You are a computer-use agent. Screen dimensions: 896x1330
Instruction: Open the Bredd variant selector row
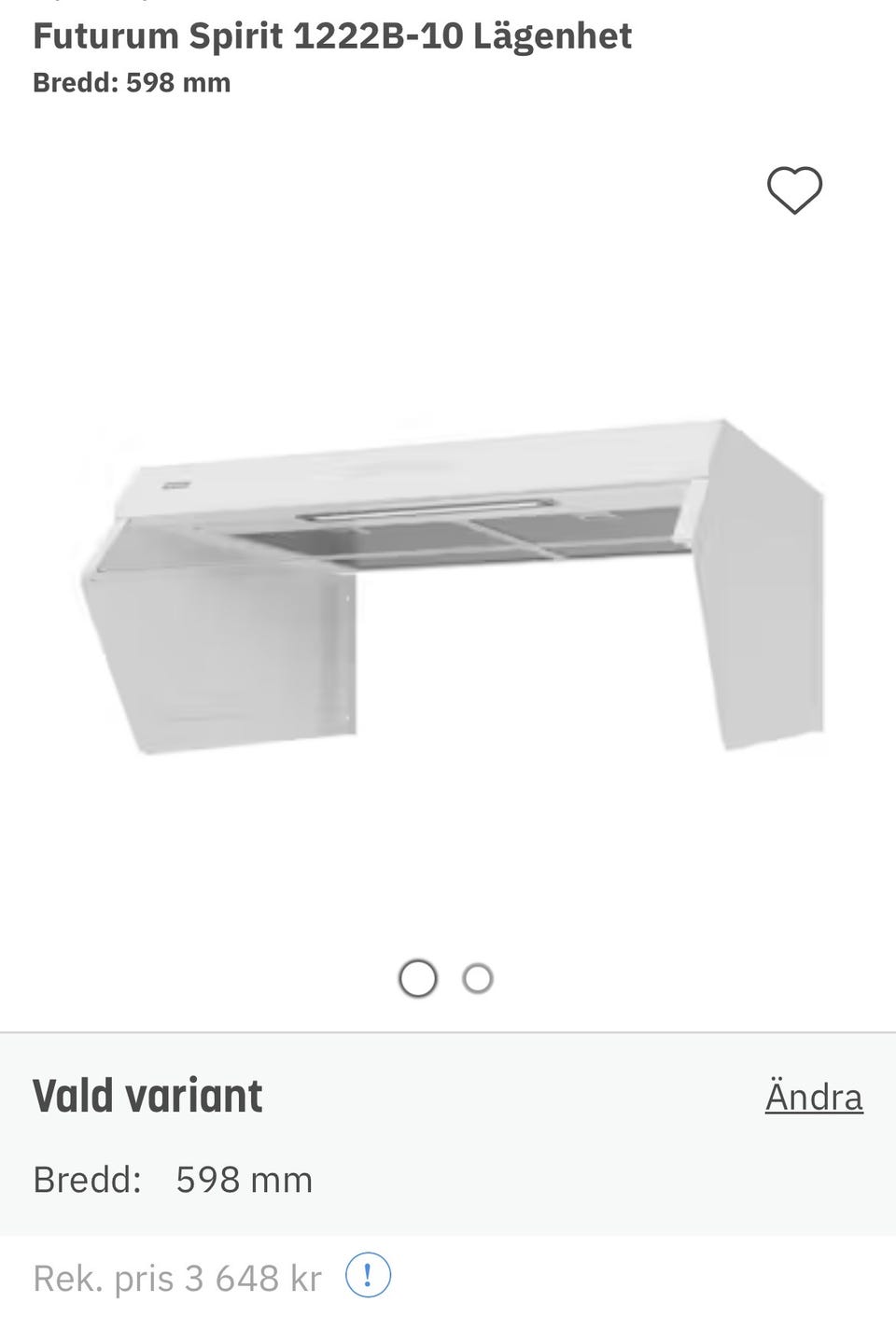(173, 1179)
